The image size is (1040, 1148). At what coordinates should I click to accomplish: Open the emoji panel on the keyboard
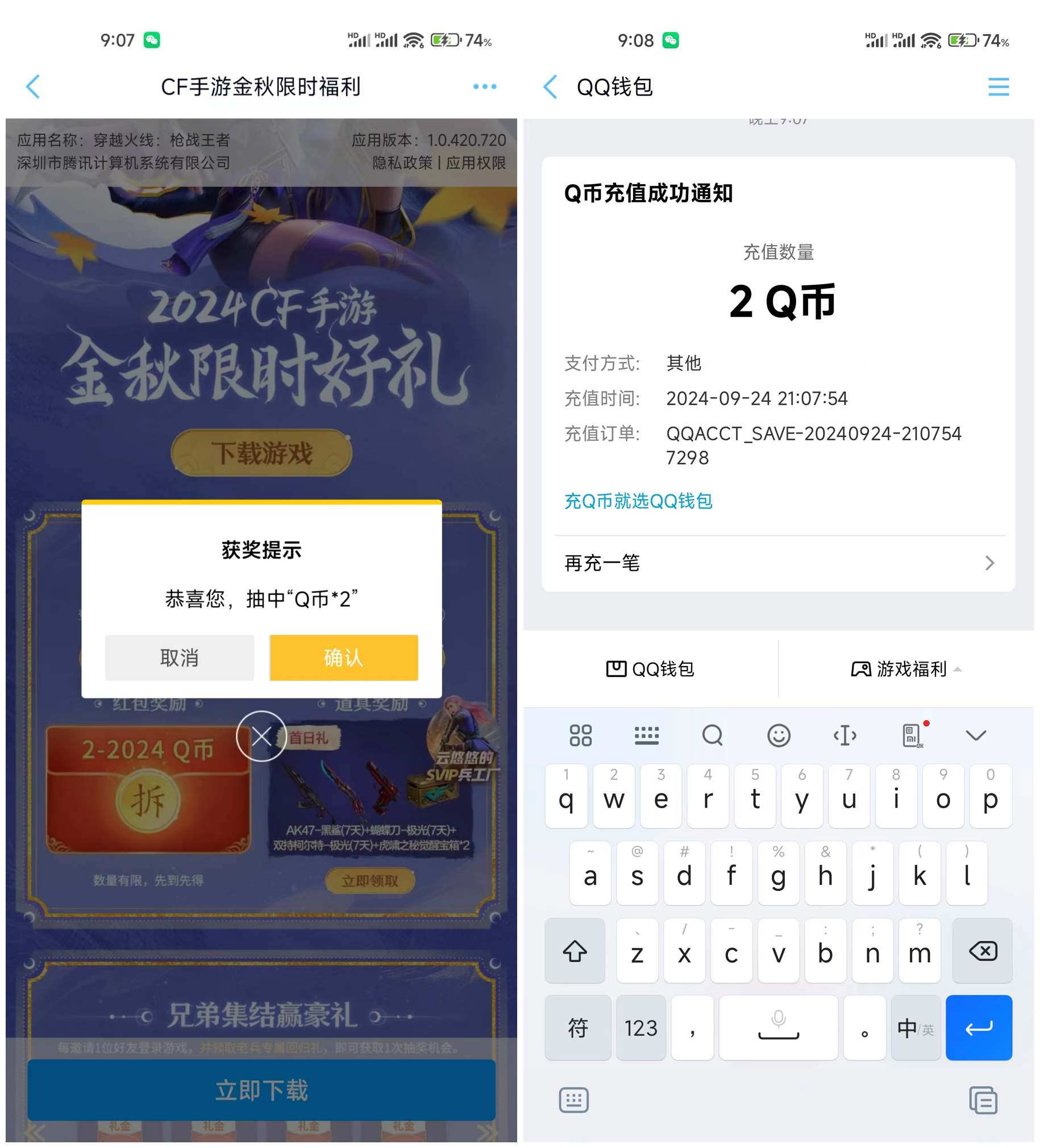point(779,735)
